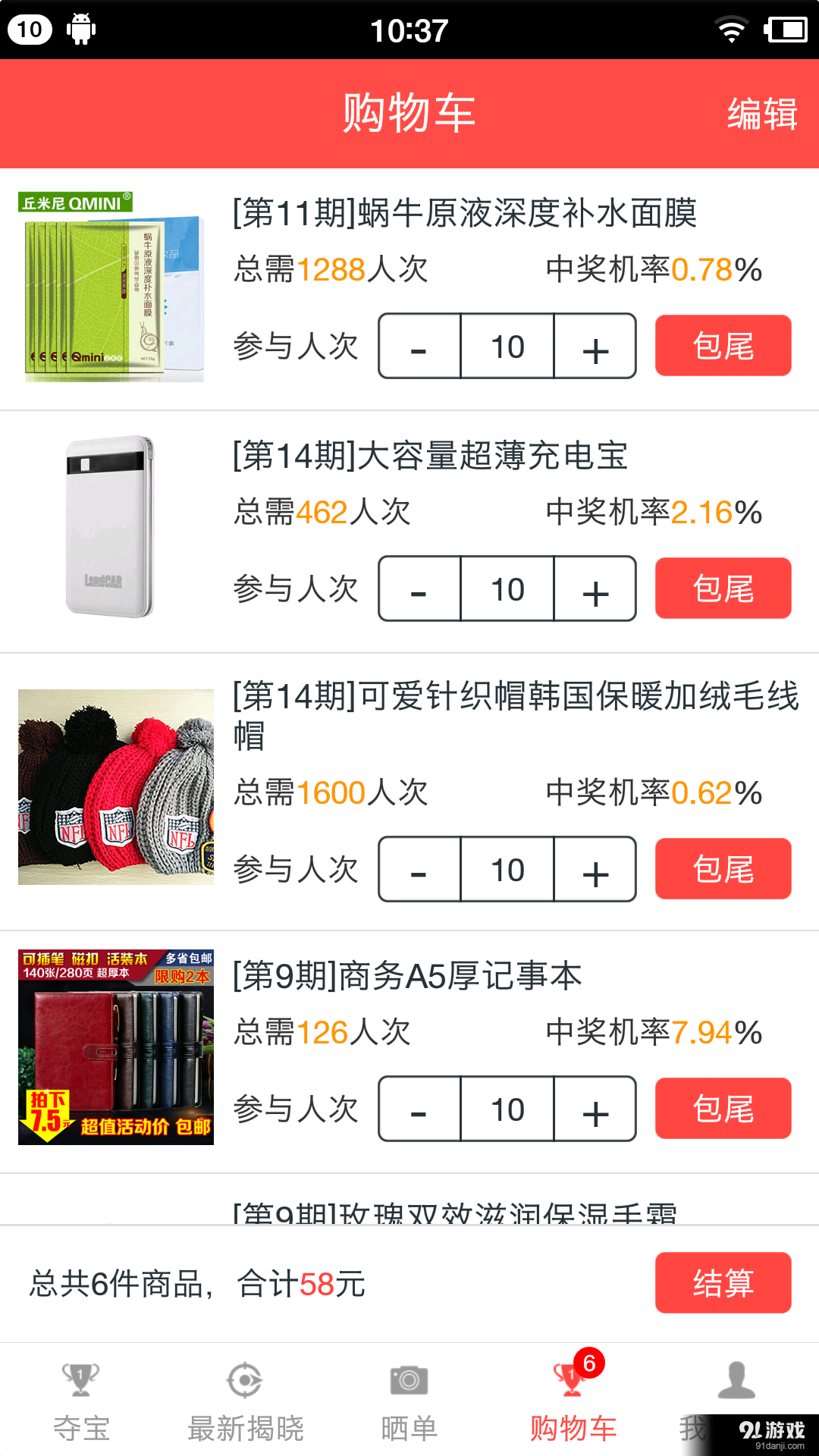Increase participation count for the power bank

pyautogui.click(x=596, y=589)
